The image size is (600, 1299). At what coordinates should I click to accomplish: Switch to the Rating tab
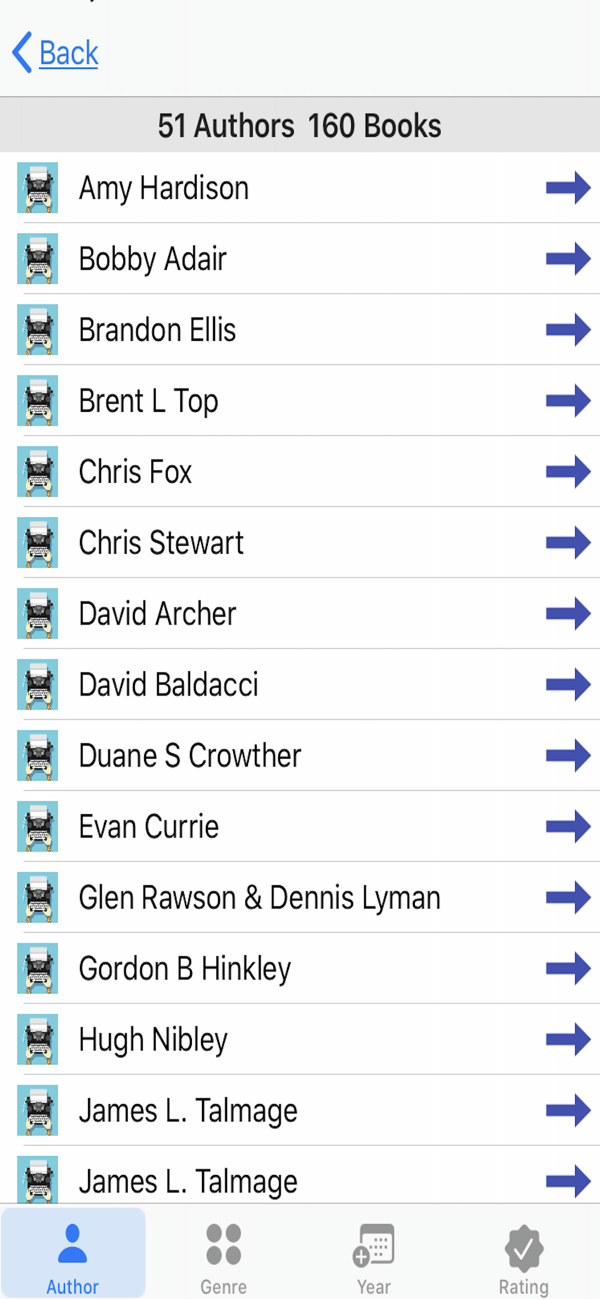coord(524,1254)
